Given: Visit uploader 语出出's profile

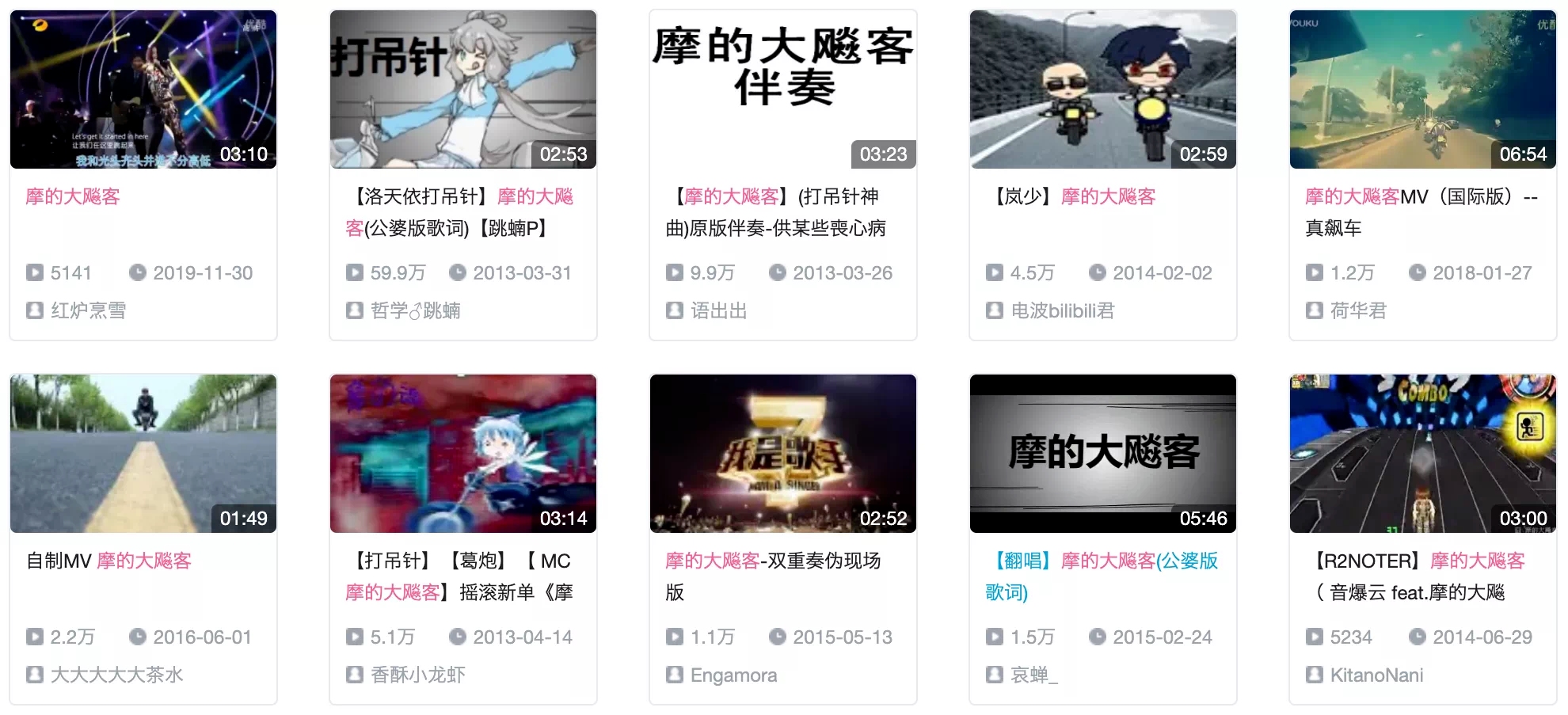Looking at the screenshot, I should point(718,310).
